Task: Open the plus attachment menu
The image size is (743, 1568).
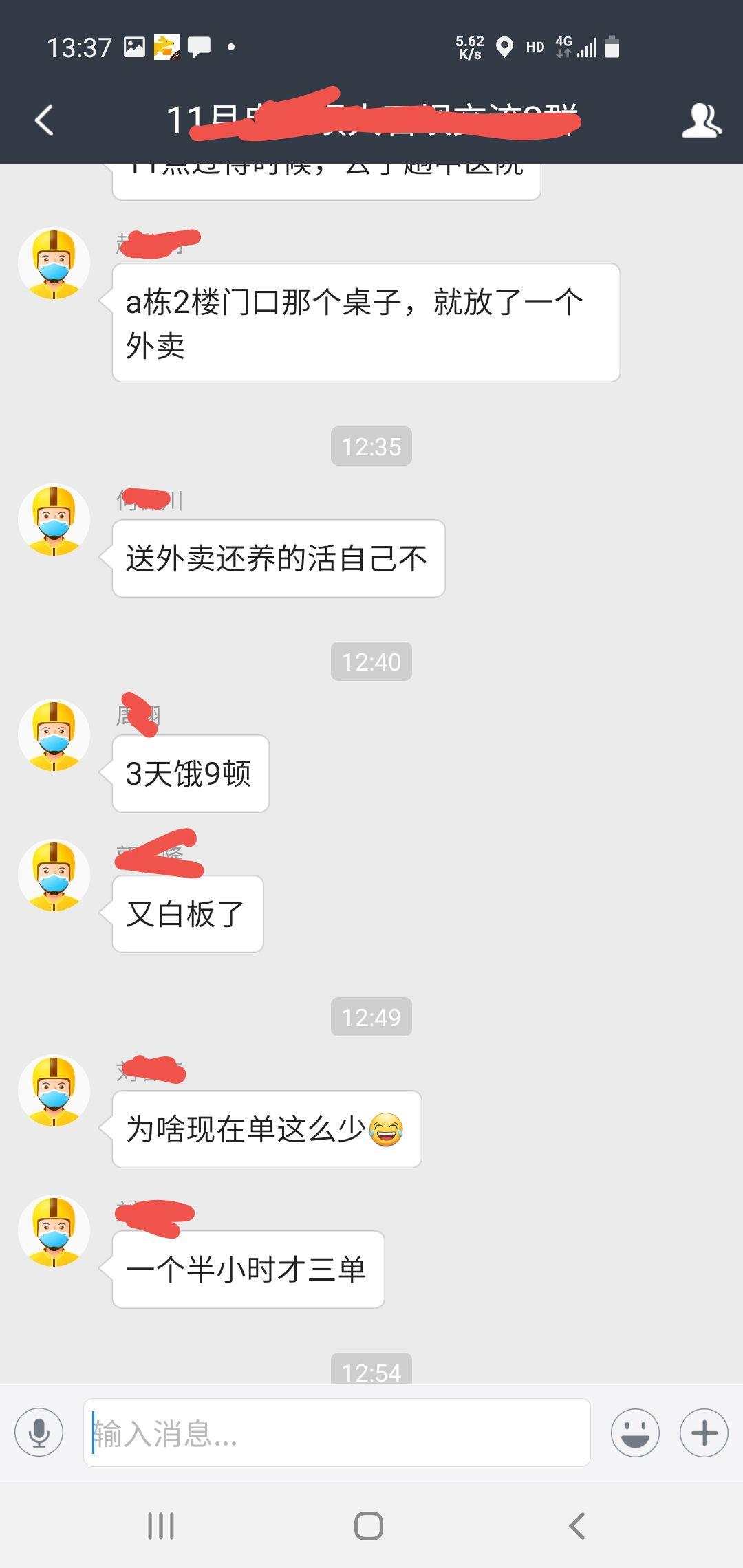Action: [x=704, y=1433]
